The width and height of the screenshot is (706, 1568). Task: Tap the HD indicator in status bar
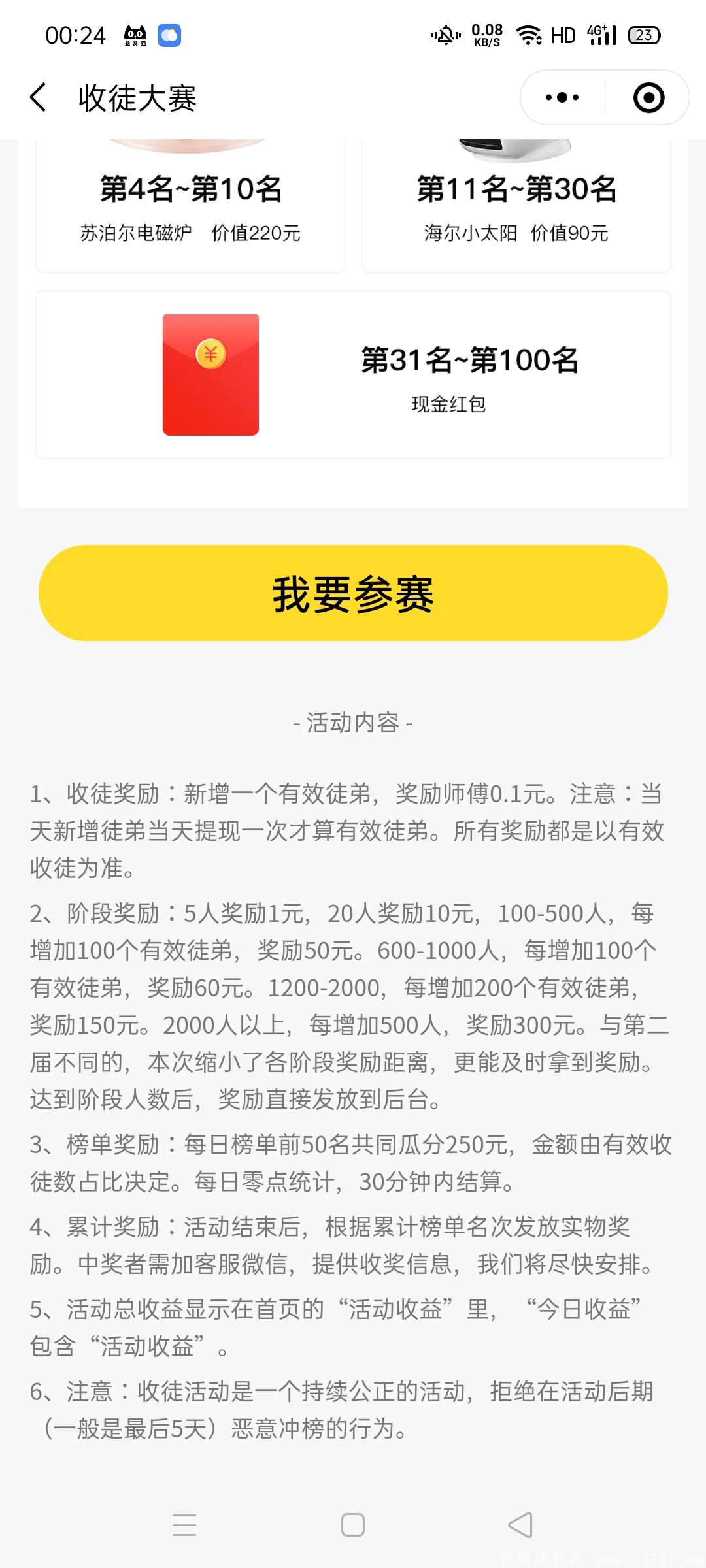[x=563, y=34]
